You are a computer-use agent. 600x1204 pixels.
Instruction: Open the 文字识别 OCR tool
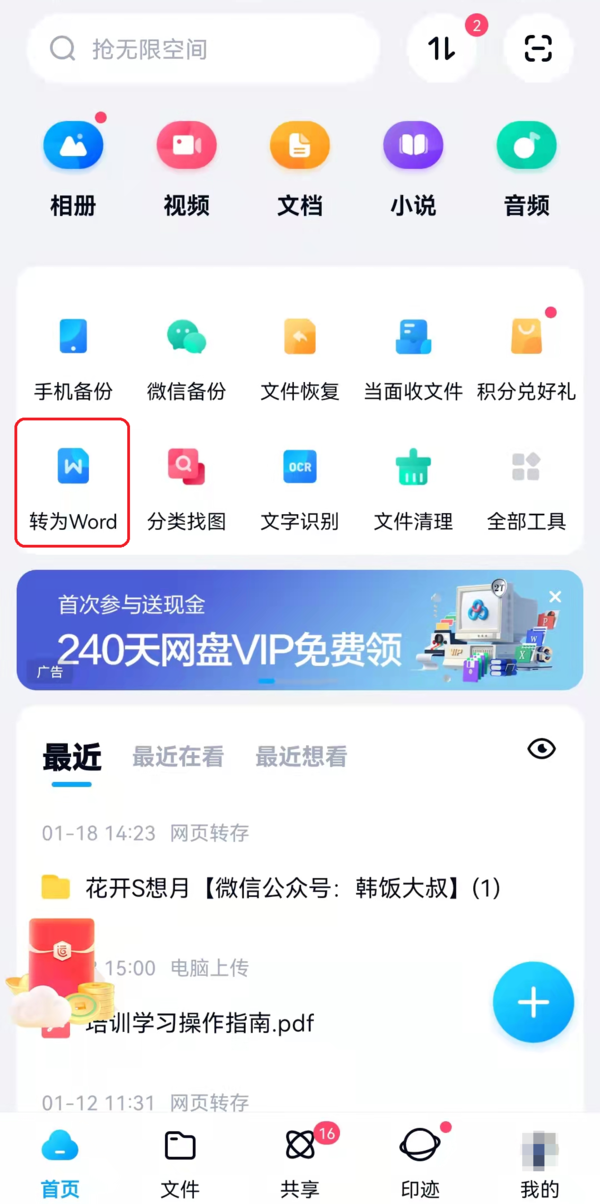click(299, 485)
